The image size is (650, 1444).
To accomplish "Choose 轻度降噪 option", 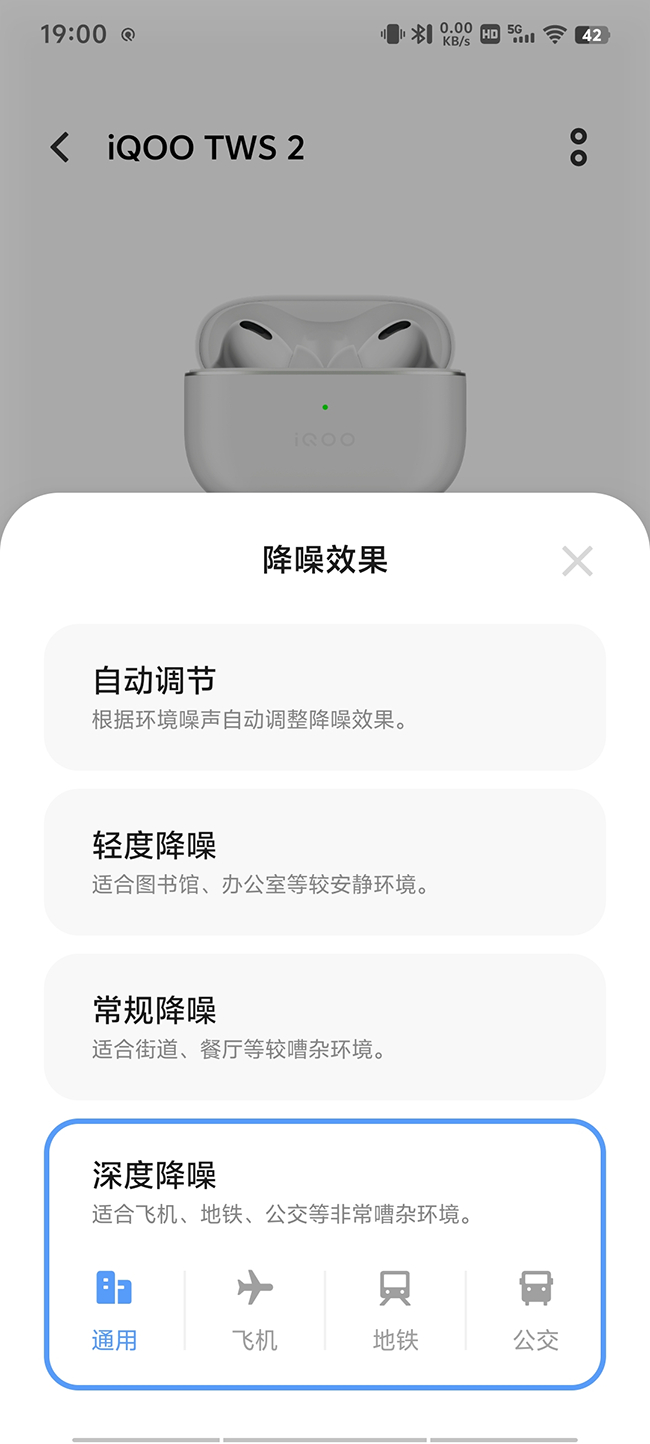I will pos(325,862).
